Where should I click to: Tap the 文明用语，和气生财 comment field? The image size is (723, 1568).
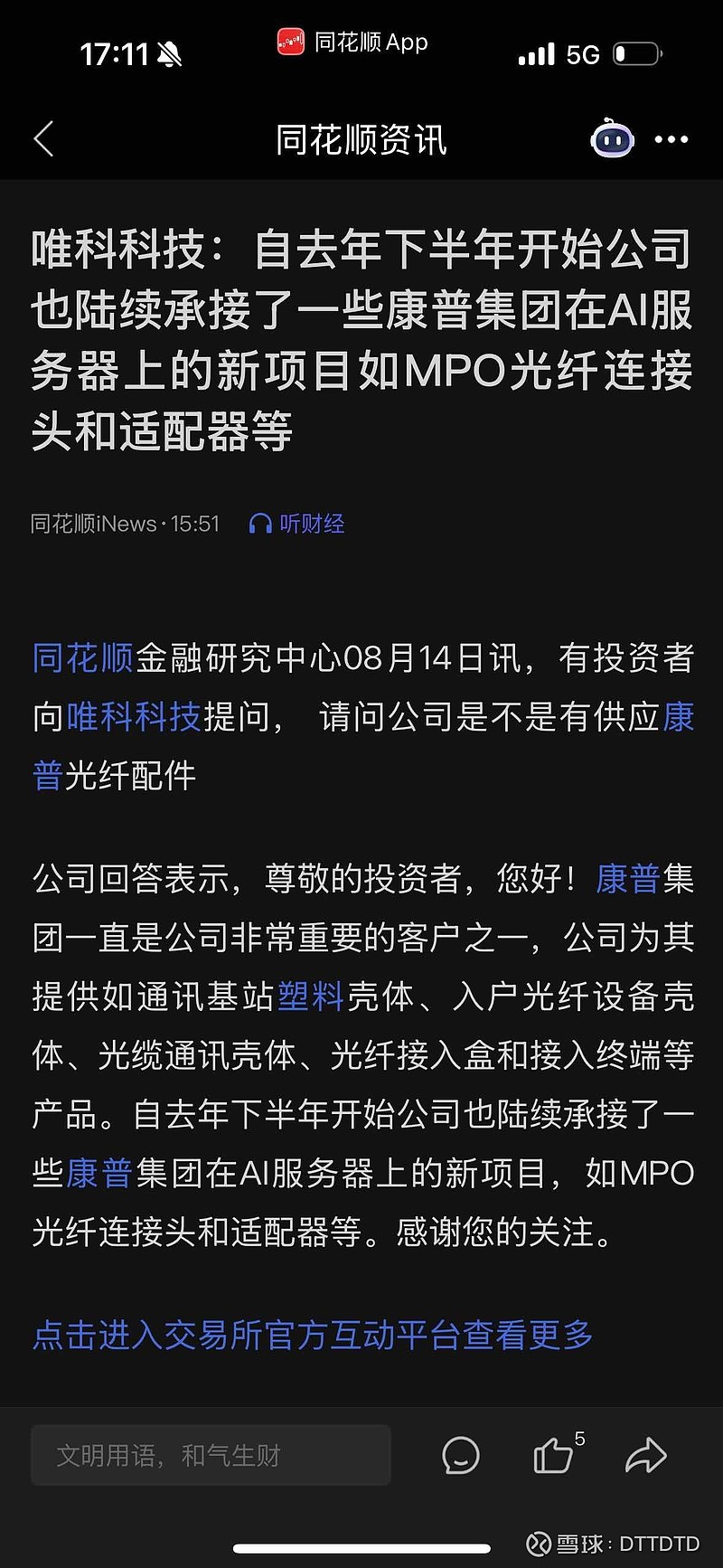(x=211, y=1455)
